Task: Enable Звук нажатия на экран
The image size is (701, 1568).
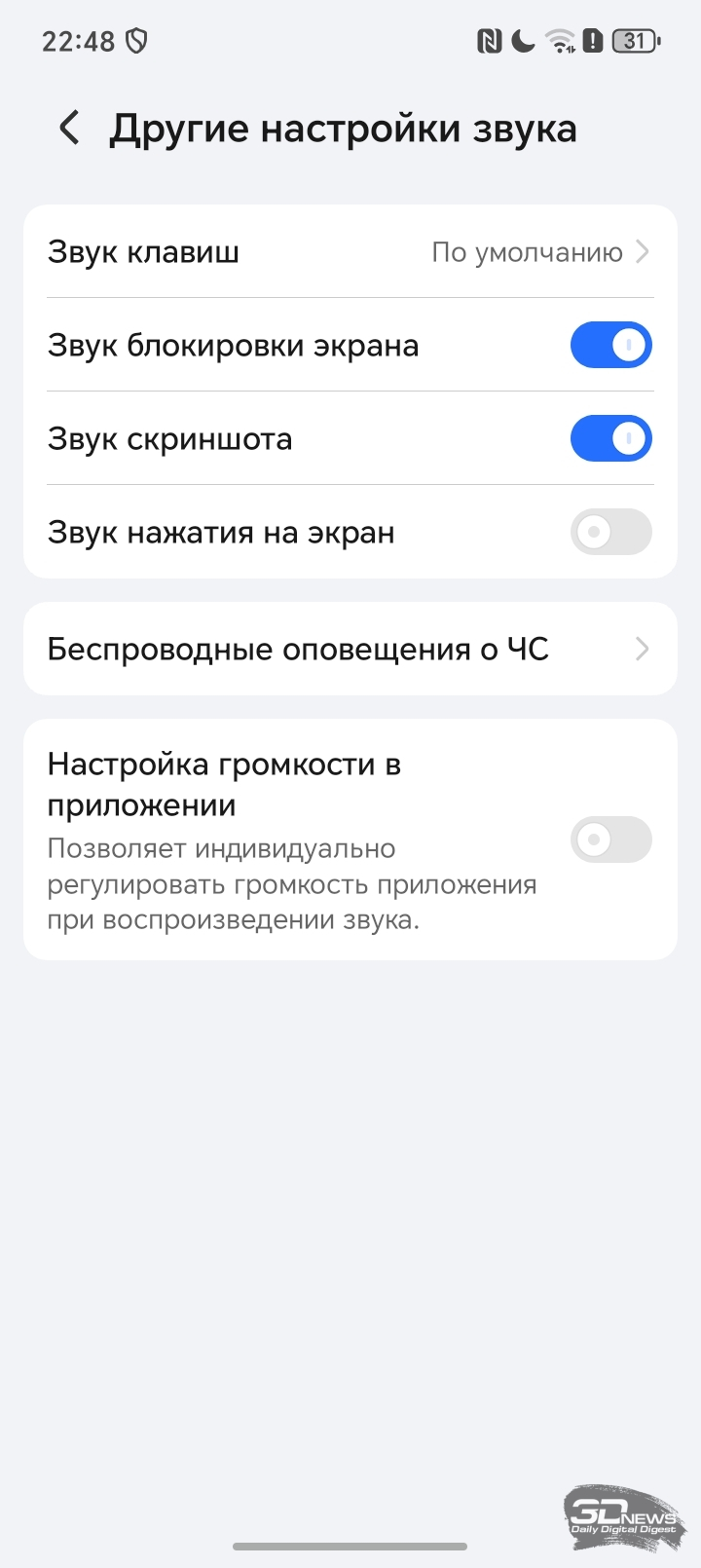Action: click(610, 533)
